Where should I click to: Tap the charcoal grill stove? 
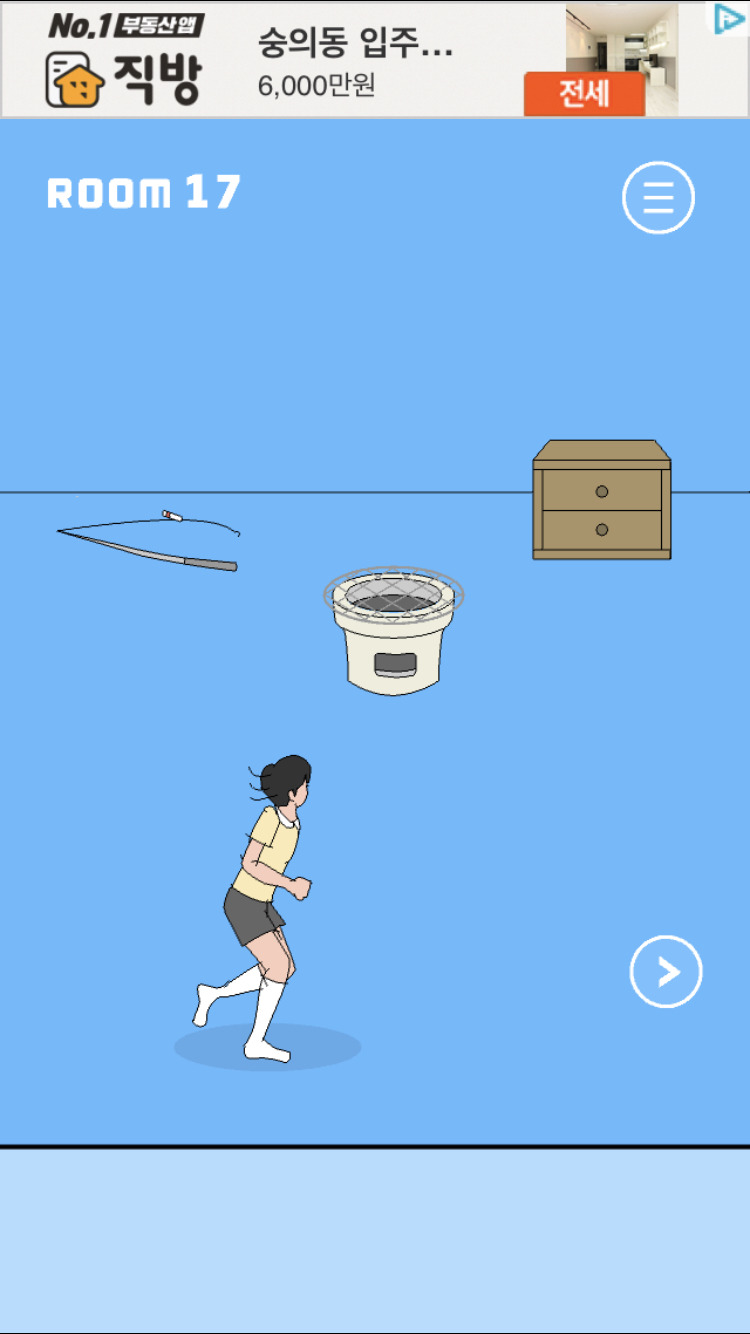tap(394, 630)
